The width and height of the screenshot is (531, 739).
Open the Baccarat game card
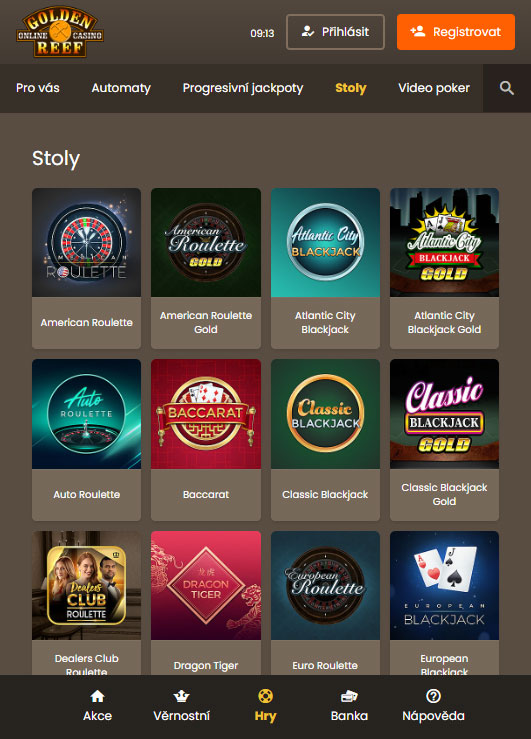click(x=206, y=440)
